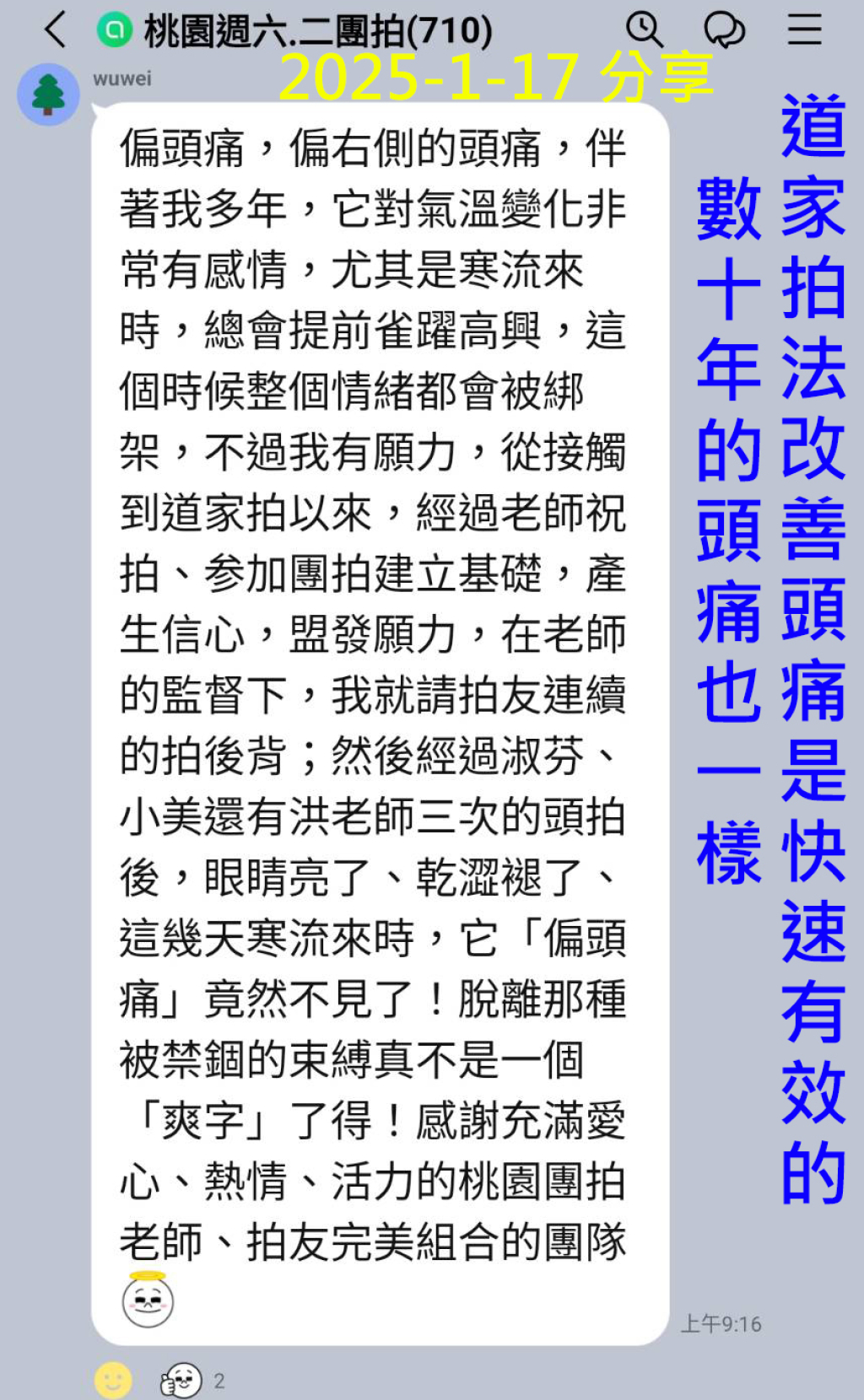See who reacted to wuwei's message
This screenshot has height=1400, width=864.
pyautogui.click(x=192, y=1381)
